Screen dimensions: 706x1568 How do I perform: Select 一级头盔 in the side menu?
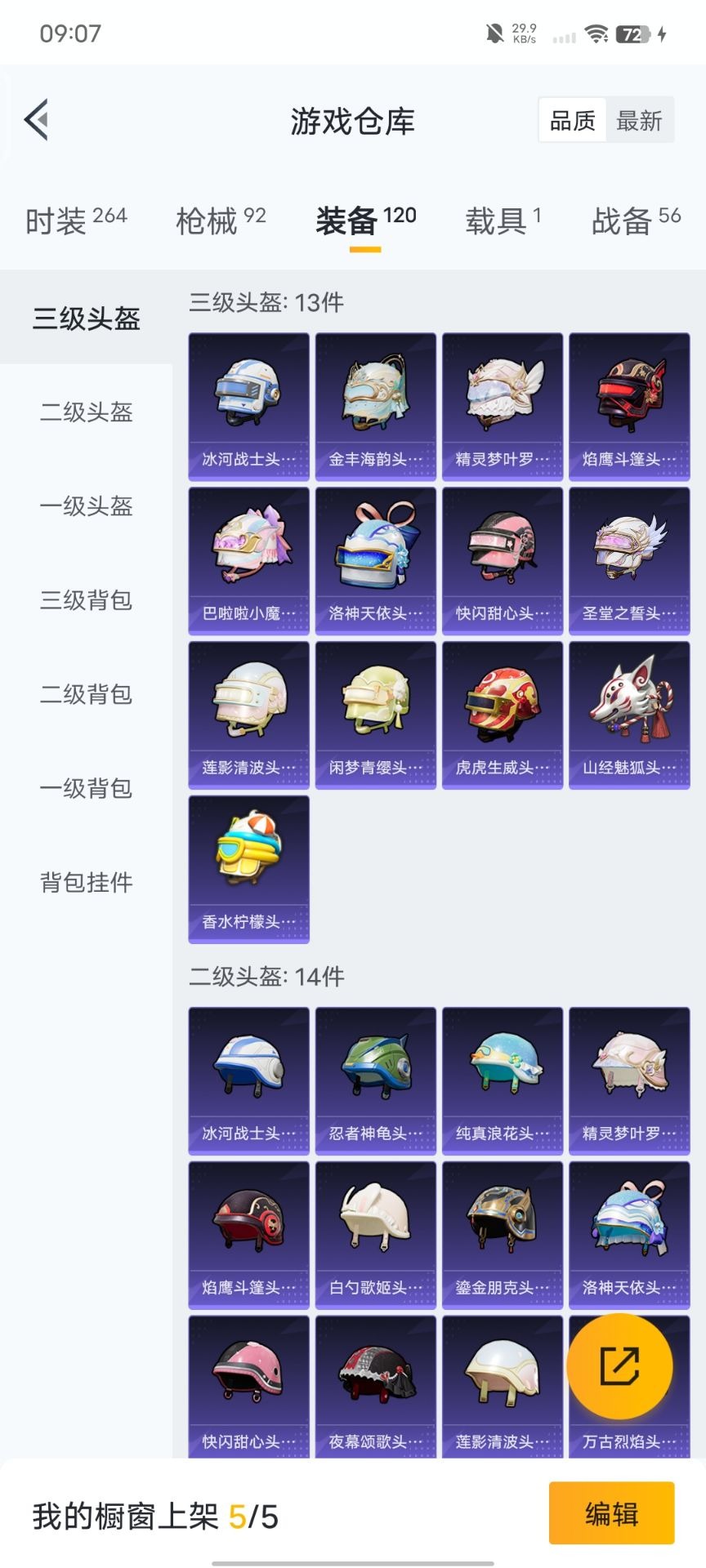[x=86, y=506]
